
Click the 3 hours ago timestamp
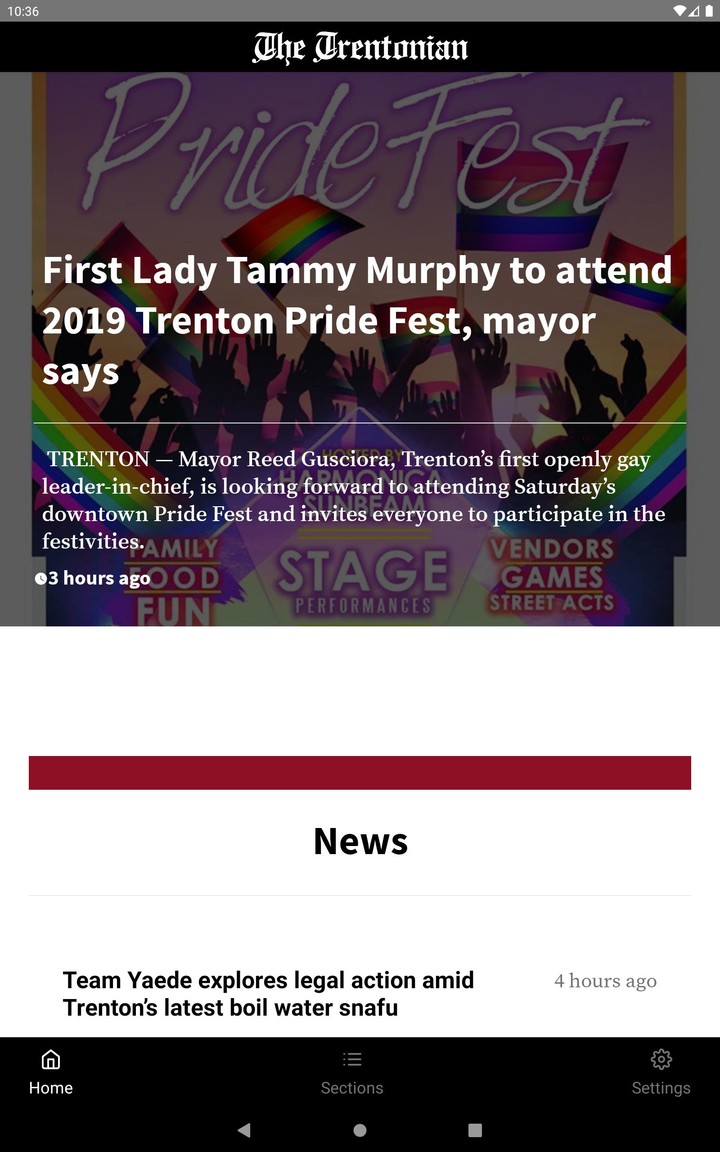click(x=96, y=578)
